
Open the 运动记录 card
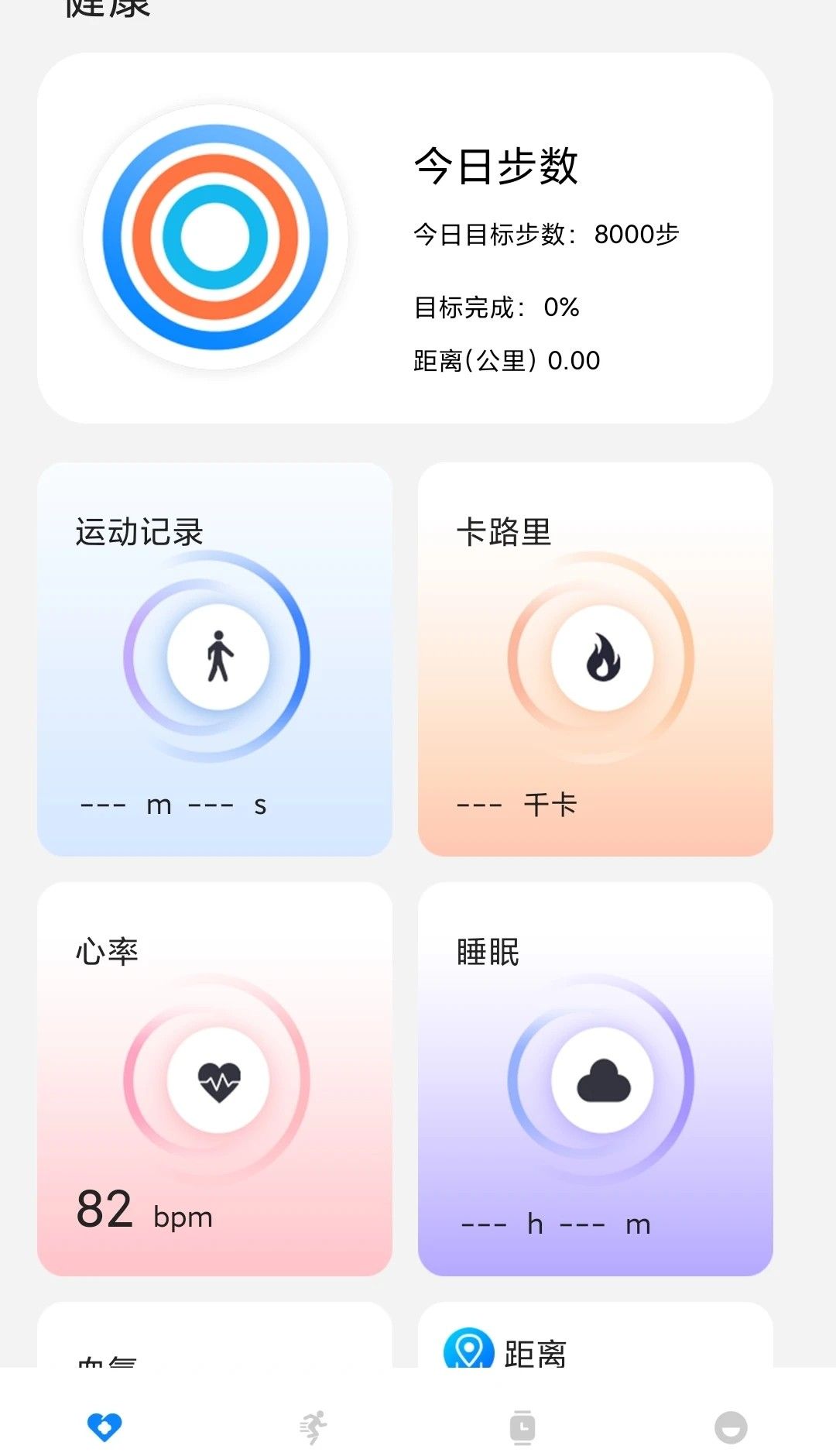point(214,659)
